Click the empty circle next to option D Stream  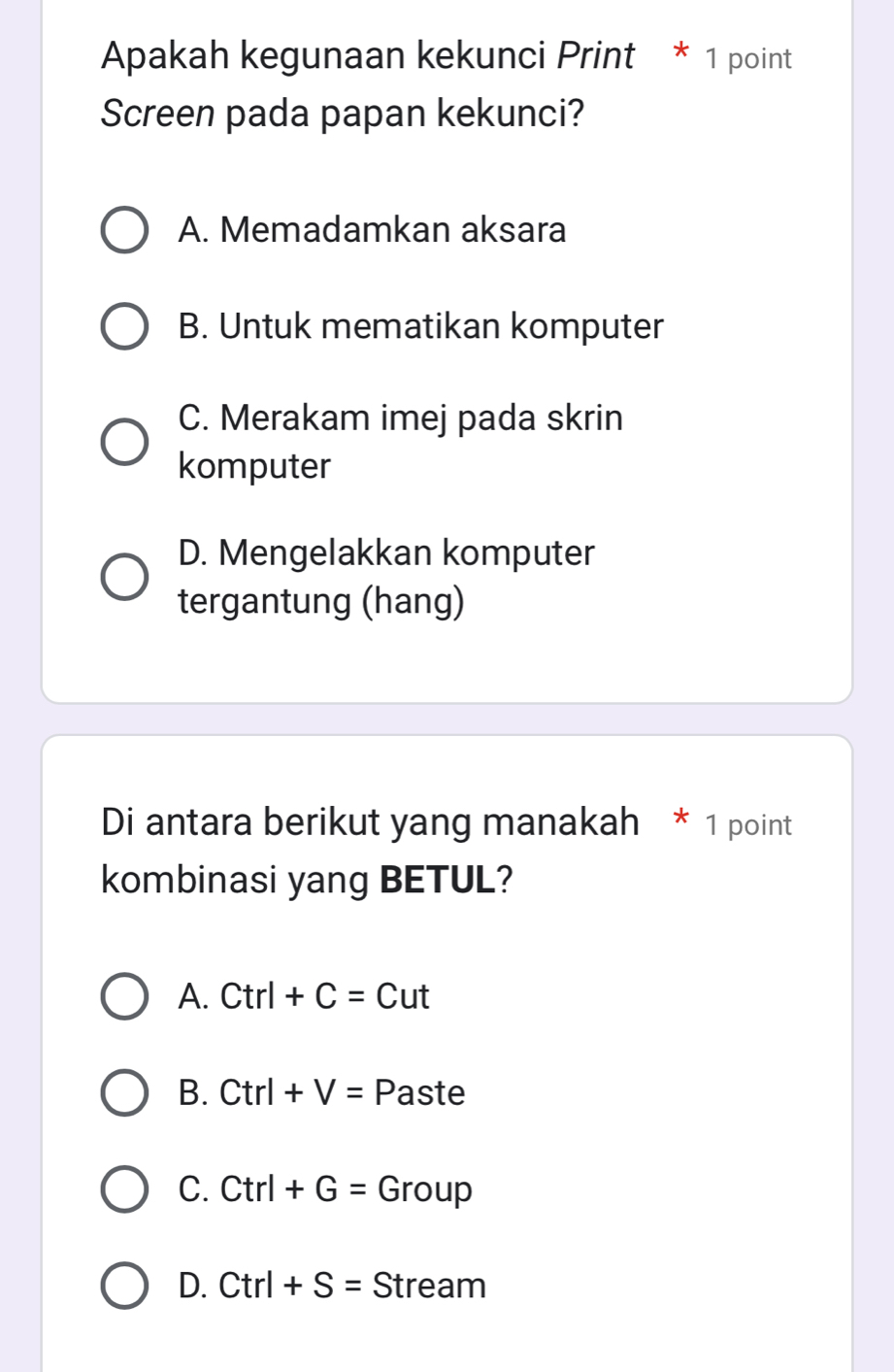click(x=122, y=1286)
